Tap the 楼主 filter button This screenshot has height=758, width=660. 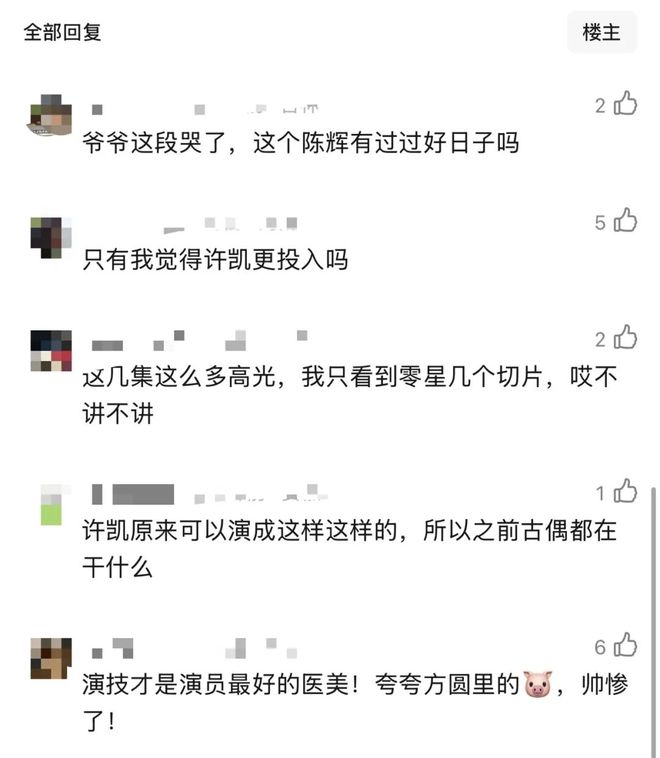[601, 32]
